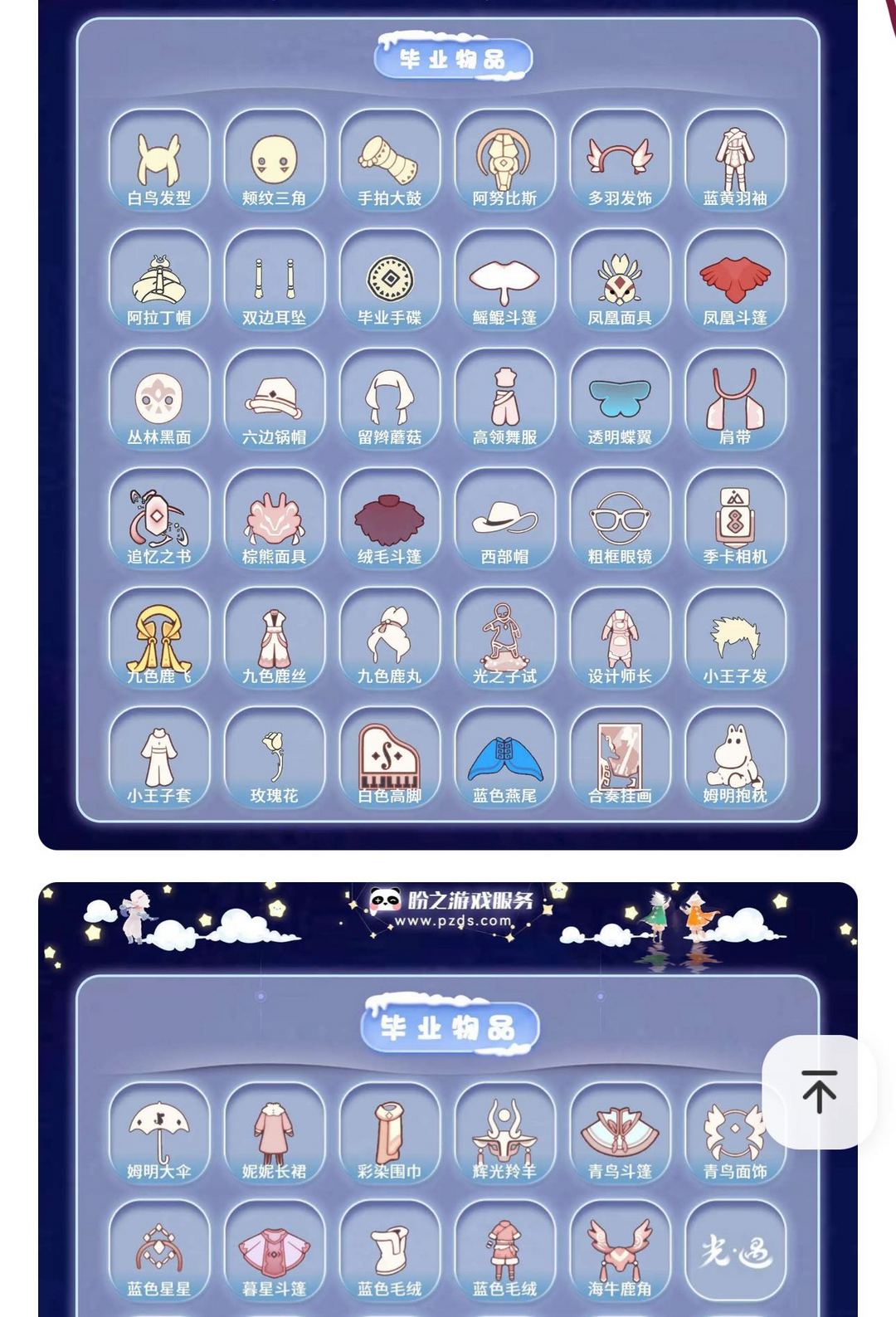Tap the back-to-top arrow button
The height and width of the screenshot is (1317, 896).
click(x=819, y=1091)
